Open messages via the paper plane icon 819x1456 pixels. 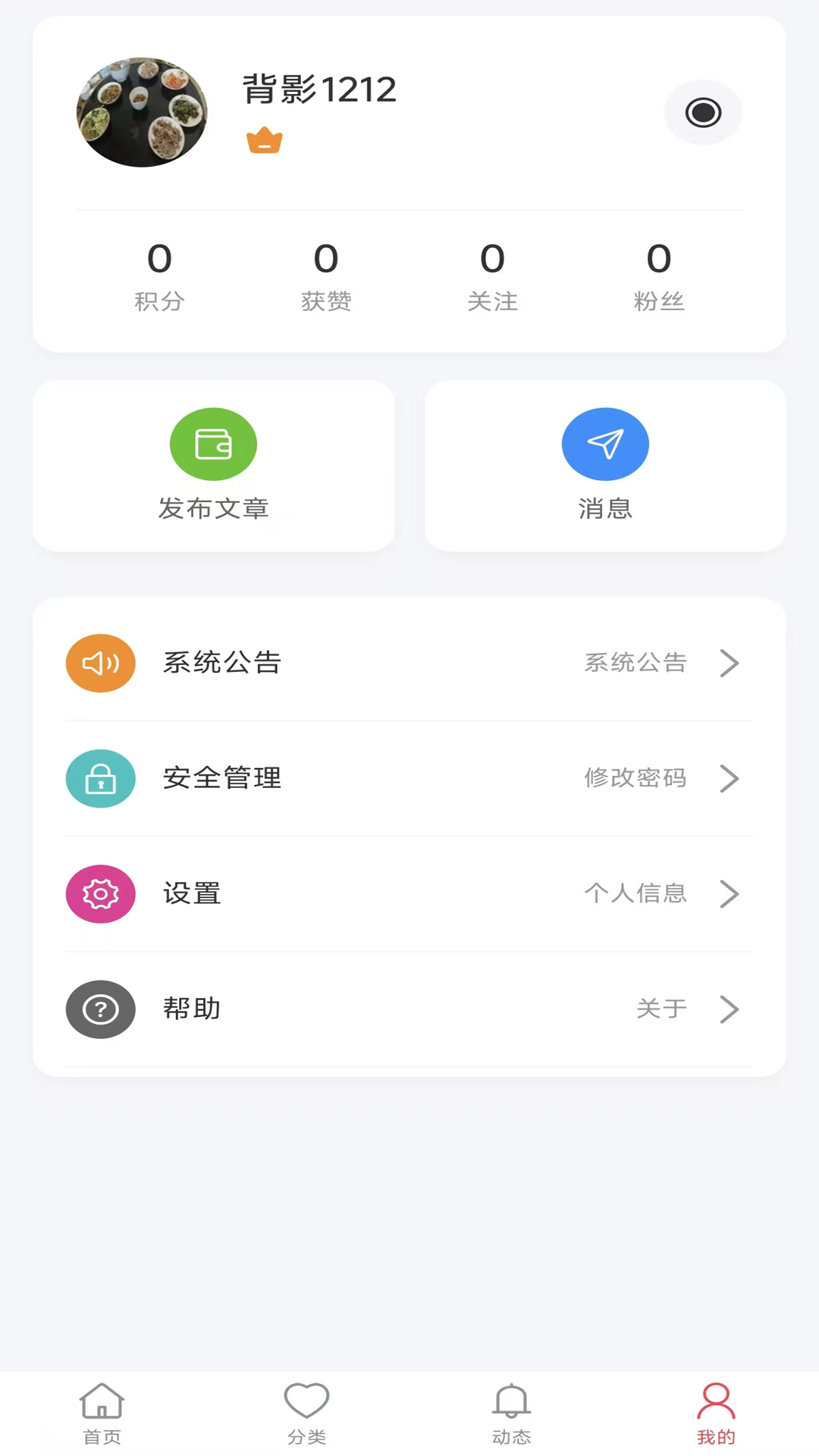(605, 444)
